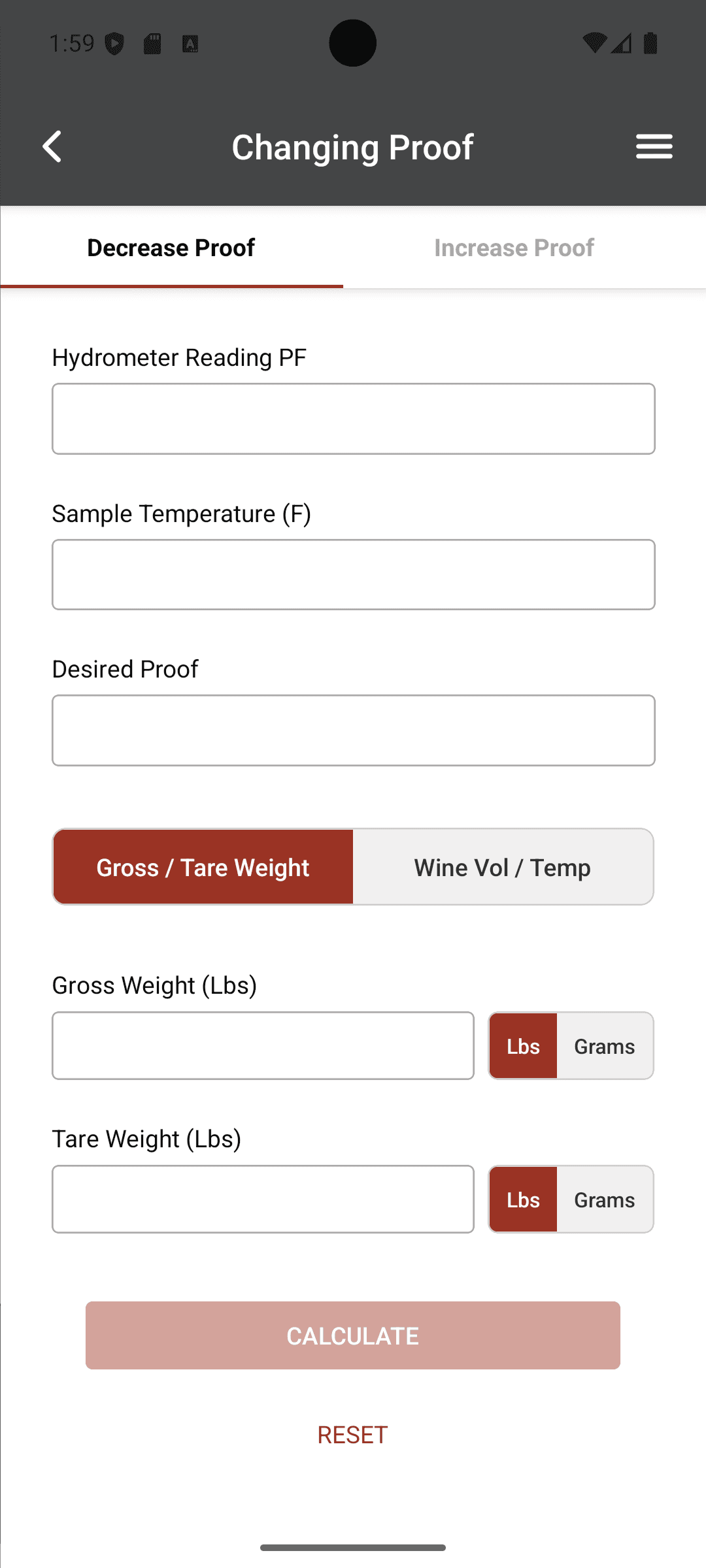This screenshot has width=706, height=1568.
Task: Tap the Sample Temperature (F) field
Action: (353, 575)
